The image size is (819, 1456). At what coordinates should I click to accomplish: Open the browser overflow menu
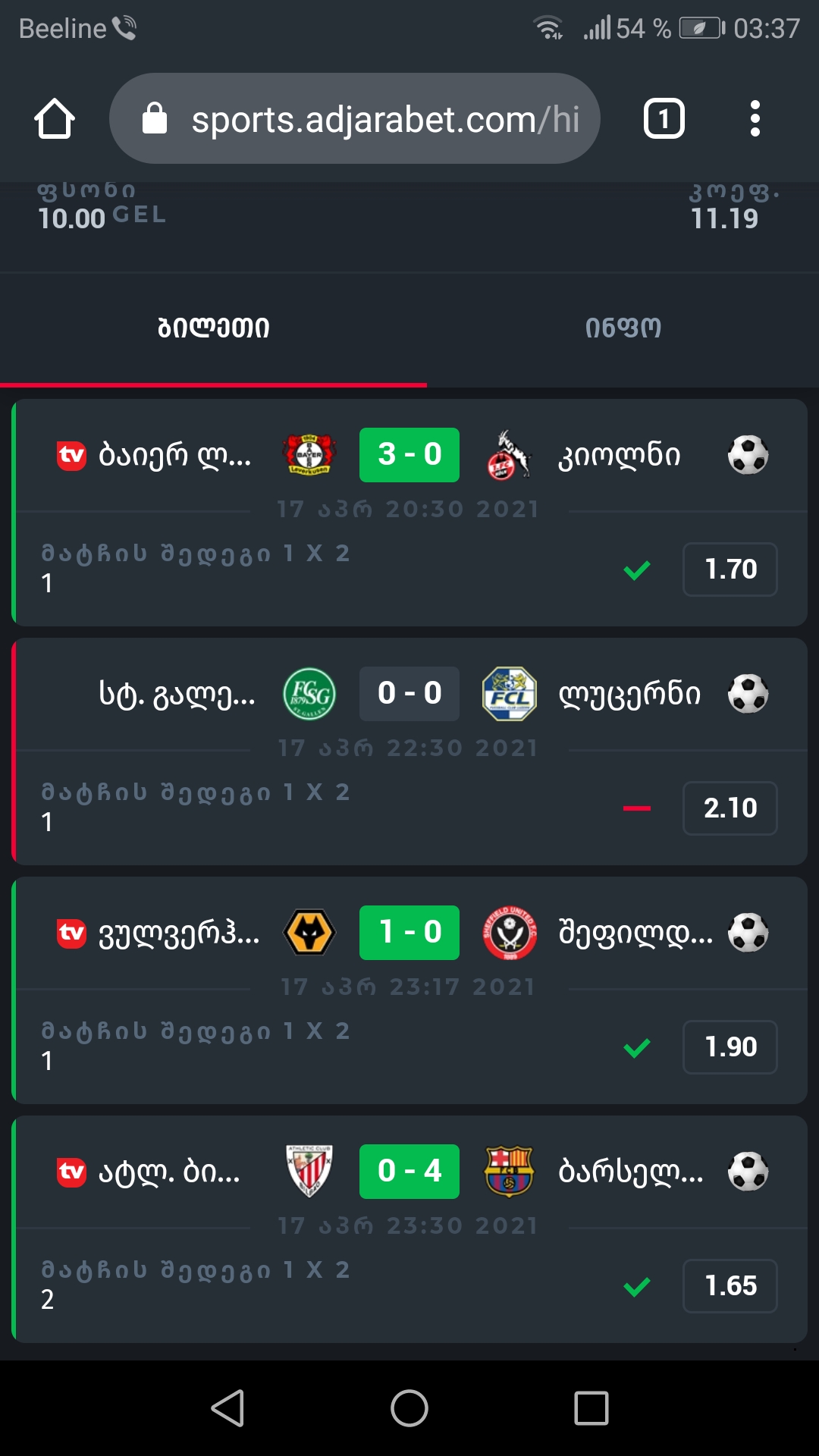[x=755, y=119]
